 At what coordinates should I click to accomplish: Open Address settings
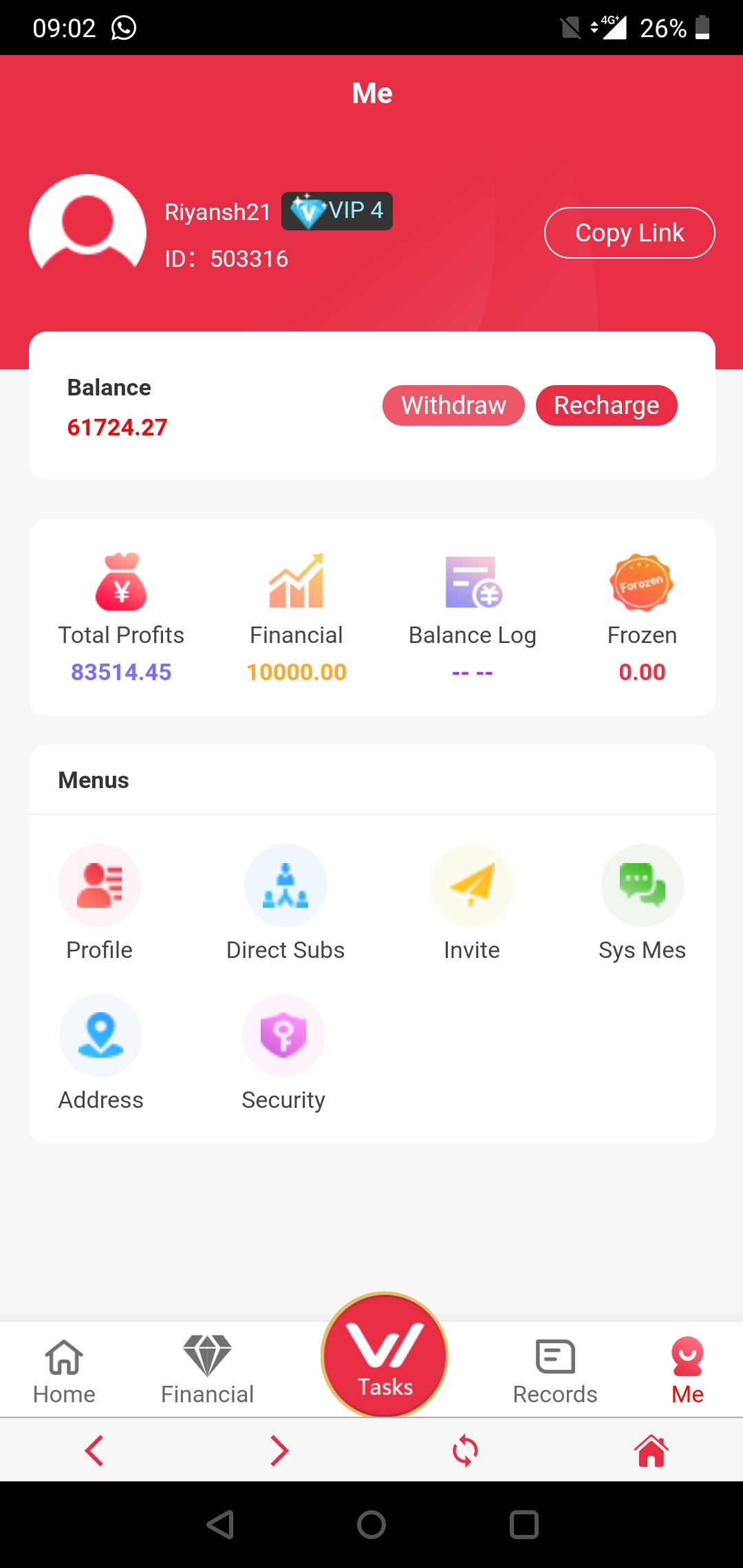pyautogui.click(x=101, y=1052)
